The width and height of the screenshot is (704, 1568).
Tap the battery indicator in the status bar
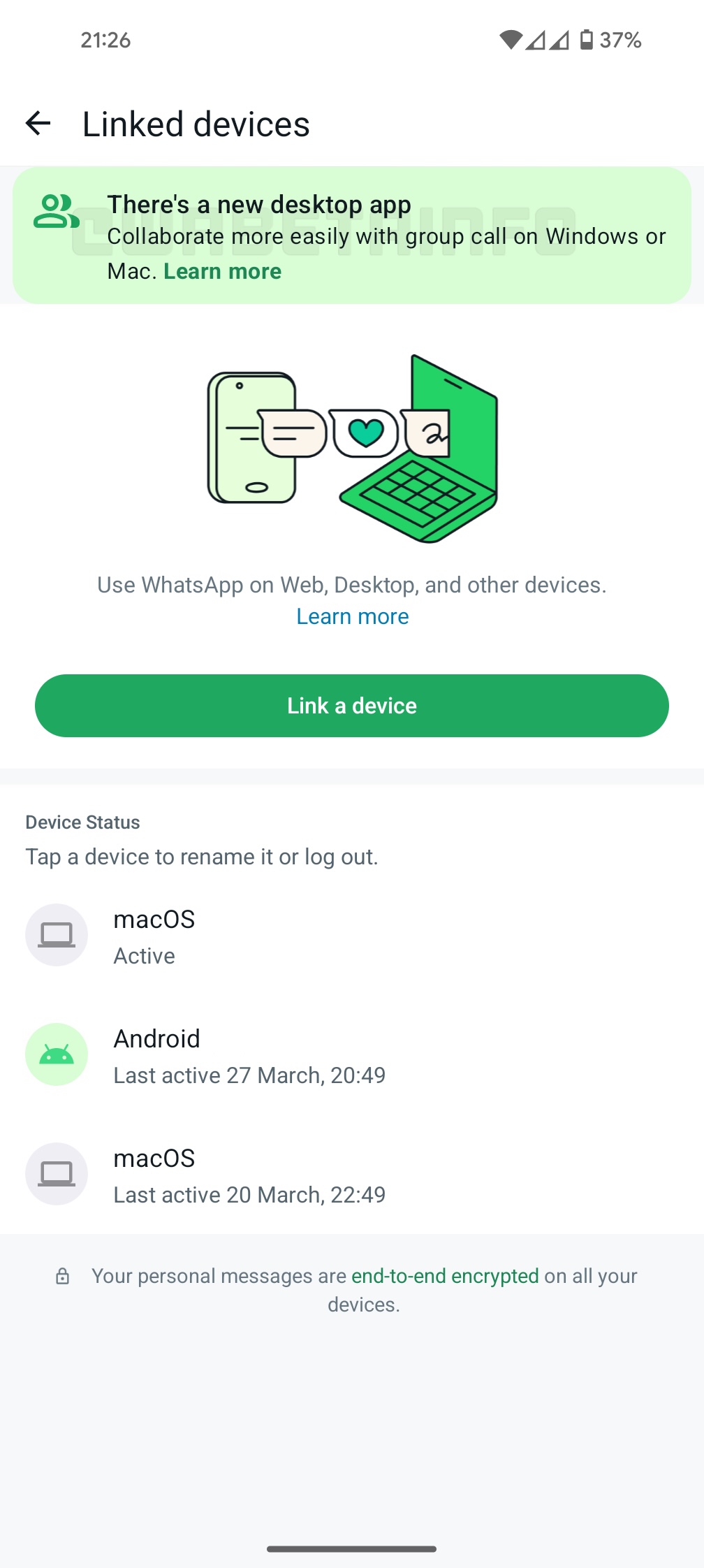point(587,40)
